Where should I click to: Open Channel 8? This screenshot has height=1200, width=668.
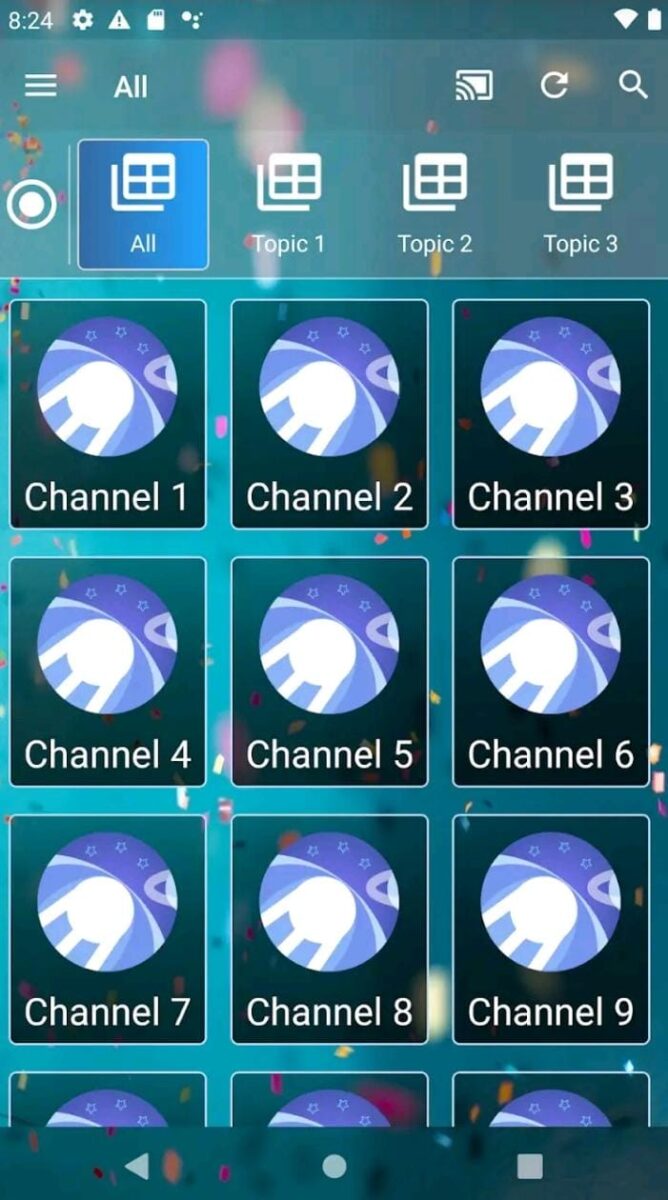329,929
